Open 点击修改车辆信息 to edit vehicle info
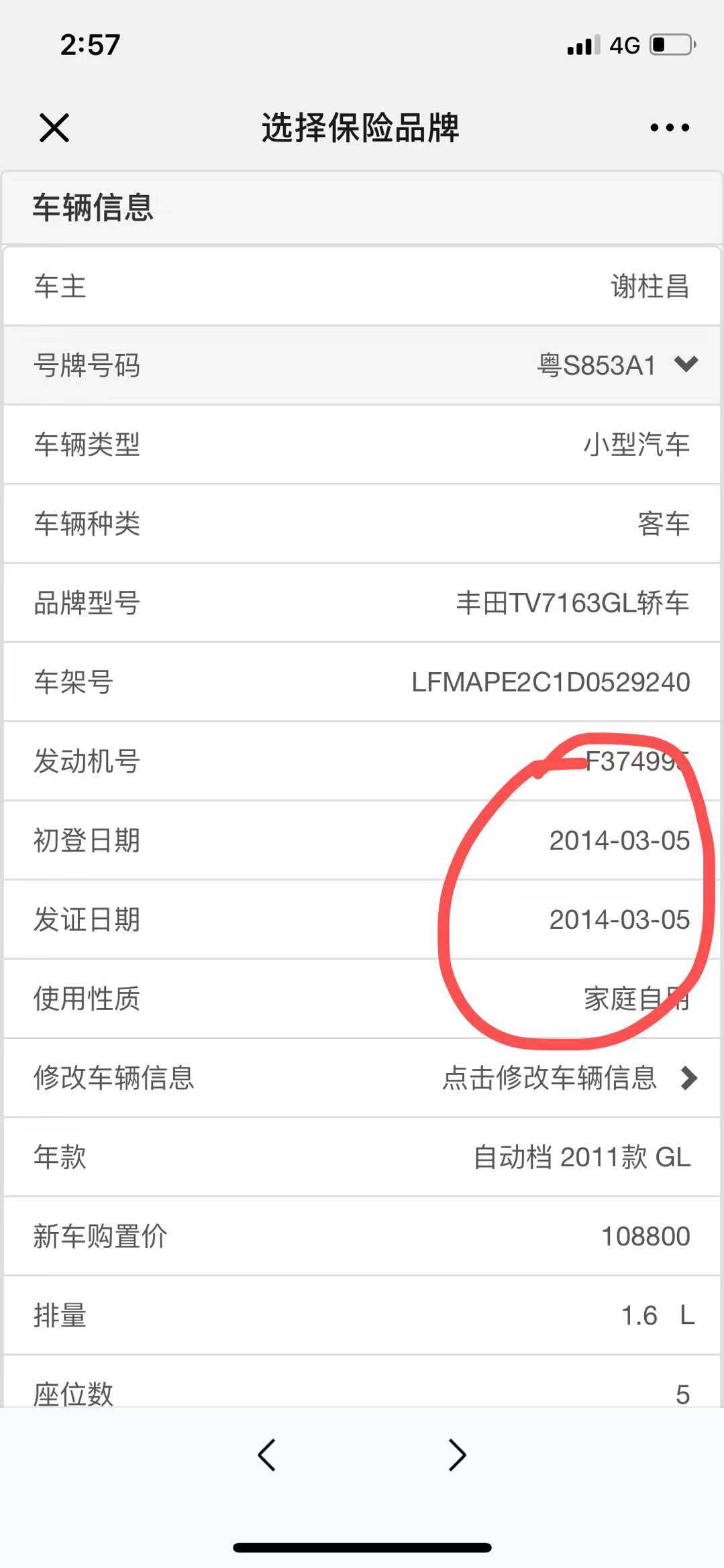The image size is (724, 1568). 569,1078
